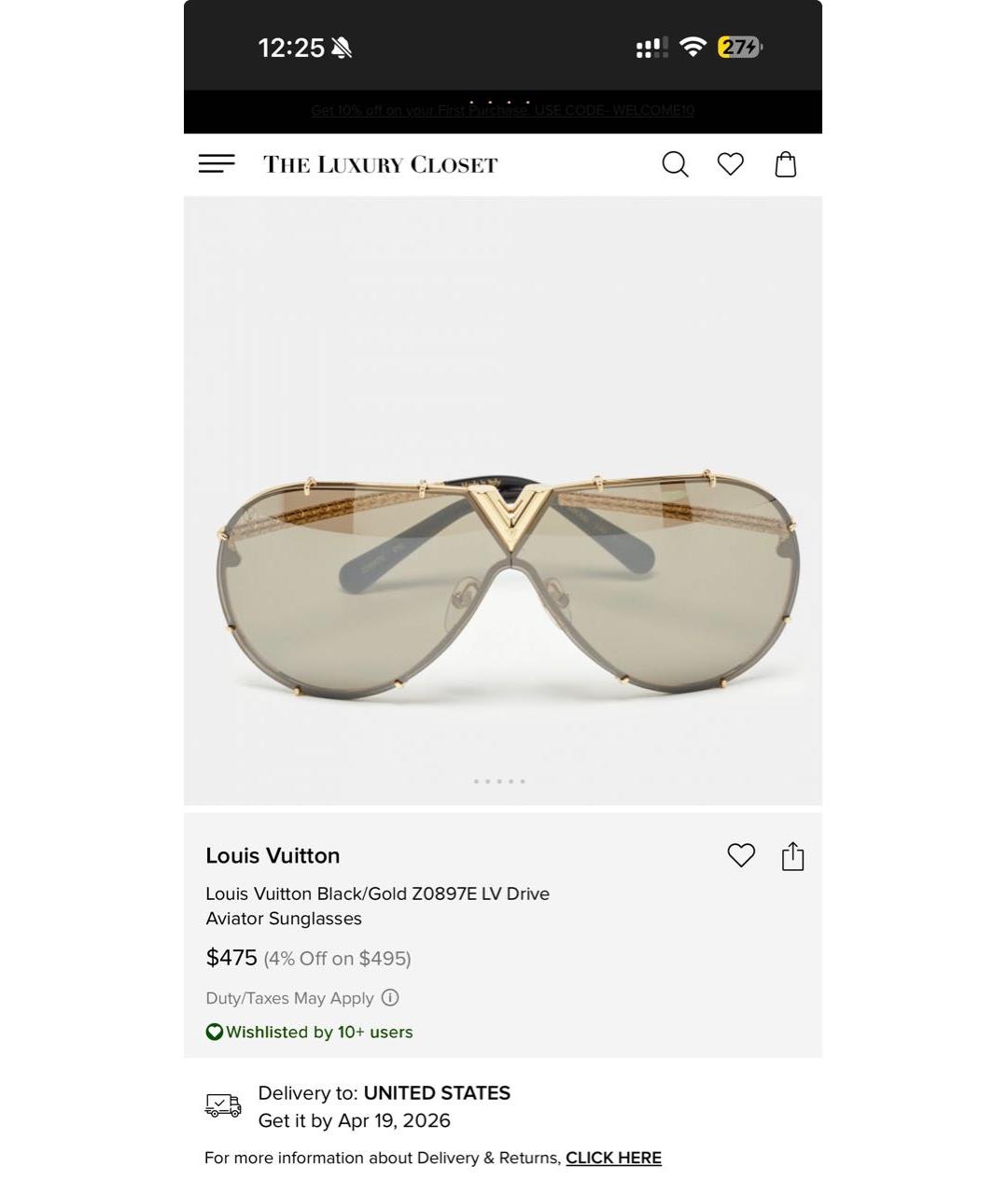
Task: Open CLICK HERE delivery and returns link
Action: [x=613, y=1158]
